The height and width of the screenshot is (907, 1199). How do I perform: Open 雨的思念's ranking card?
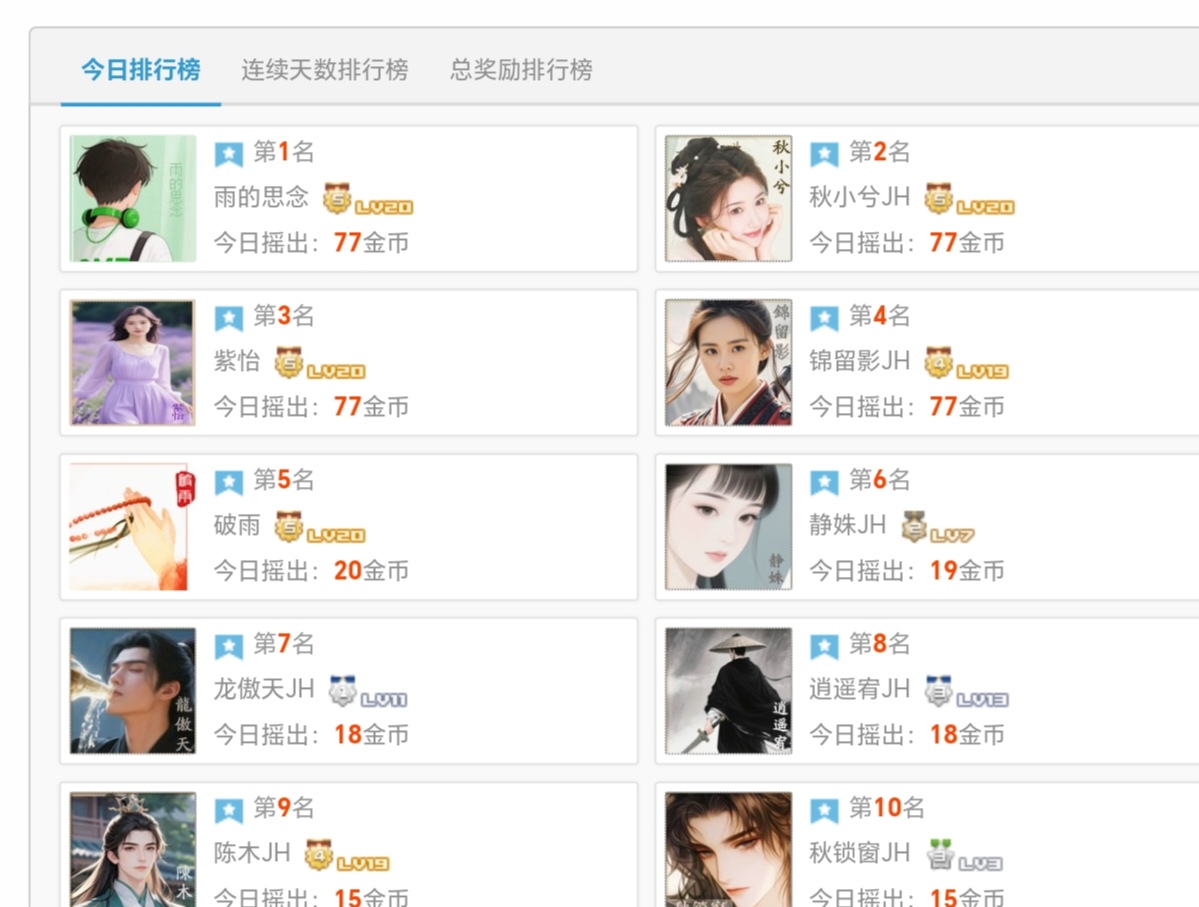(348, 198)
